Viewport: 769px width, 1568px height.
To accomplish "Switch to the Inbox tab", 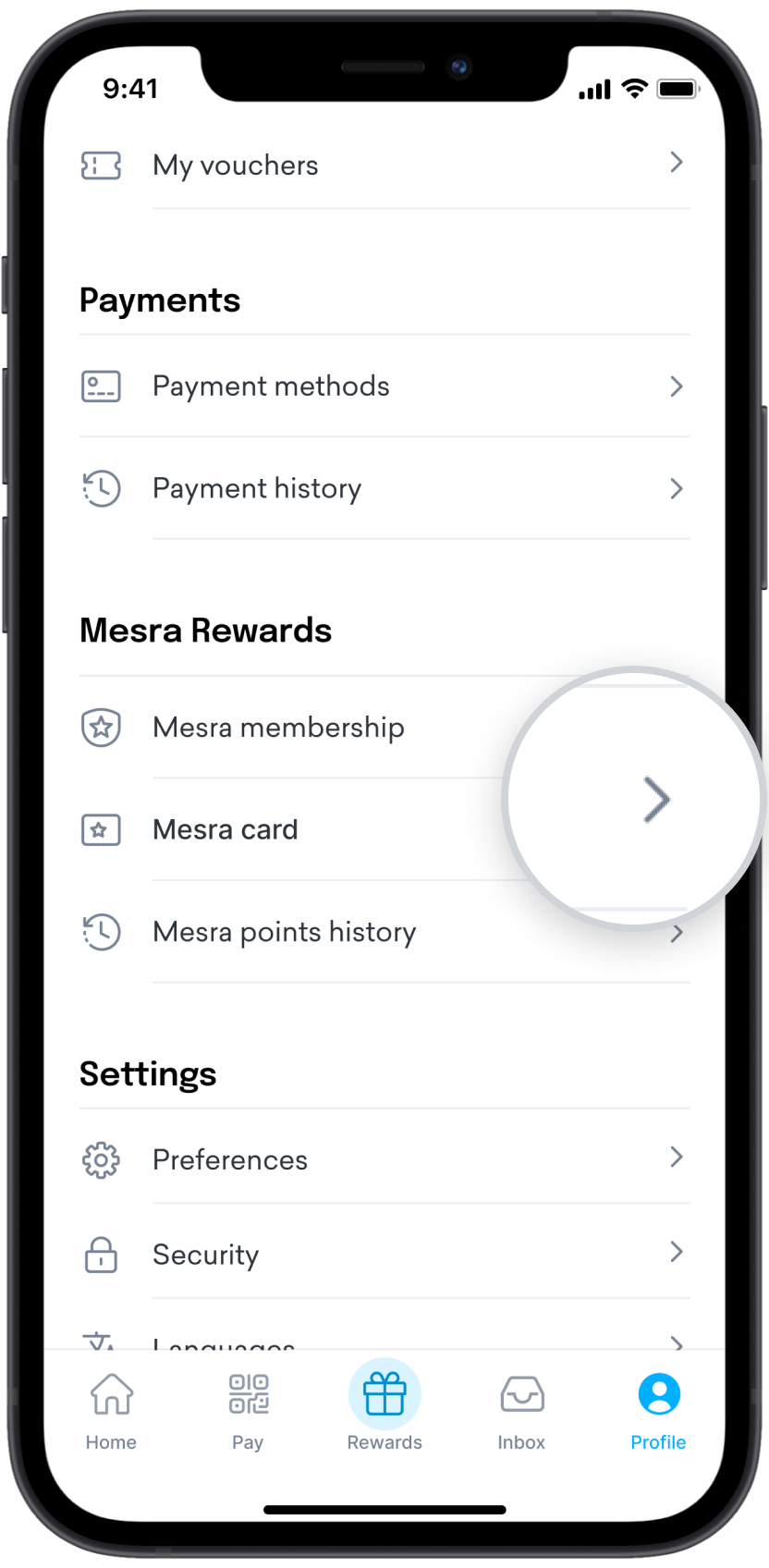I will pos(521,1411).
